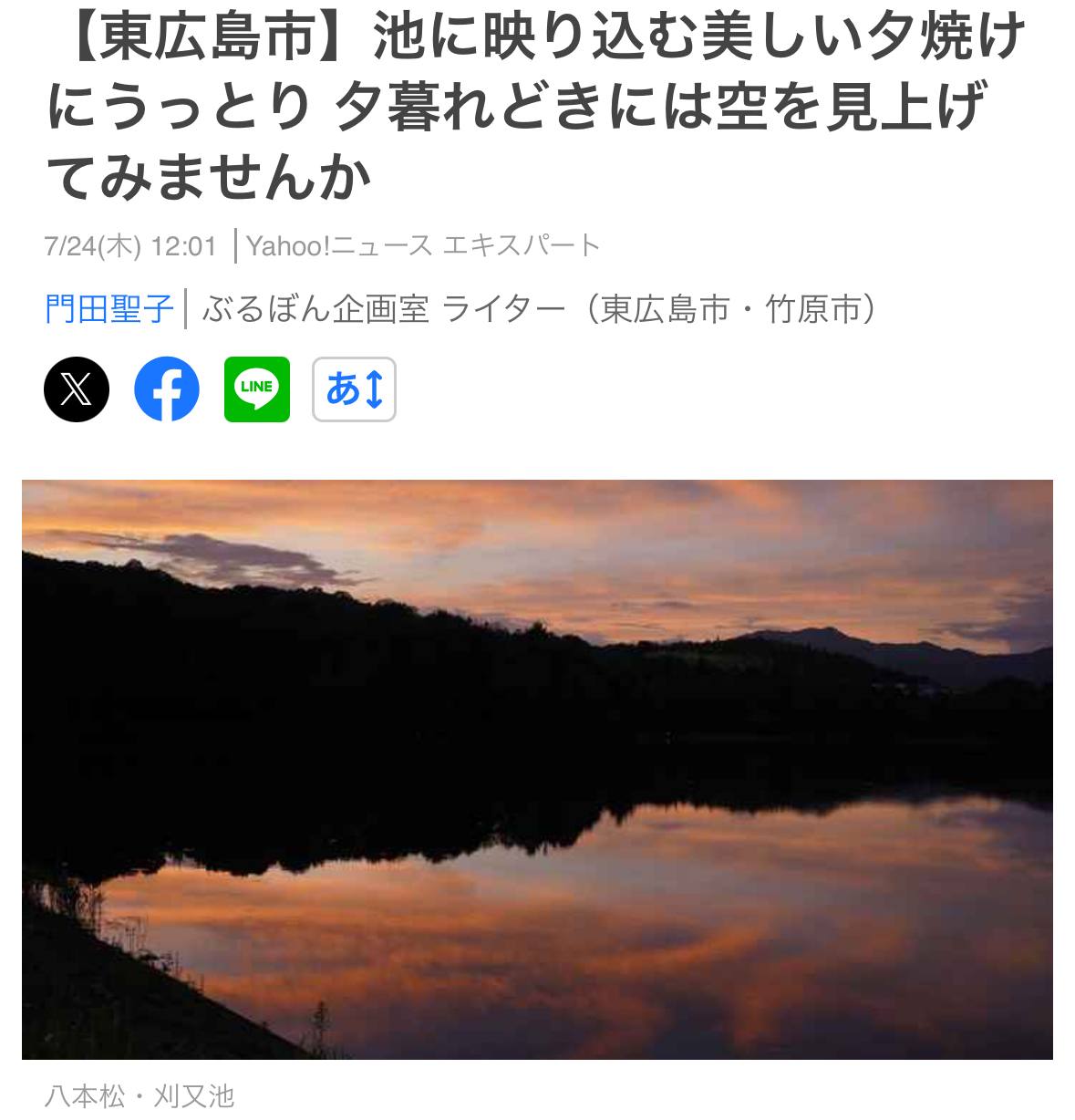Share the article on Facebook
Viewport: 1075px width, 1120px height.
point(167,389)
